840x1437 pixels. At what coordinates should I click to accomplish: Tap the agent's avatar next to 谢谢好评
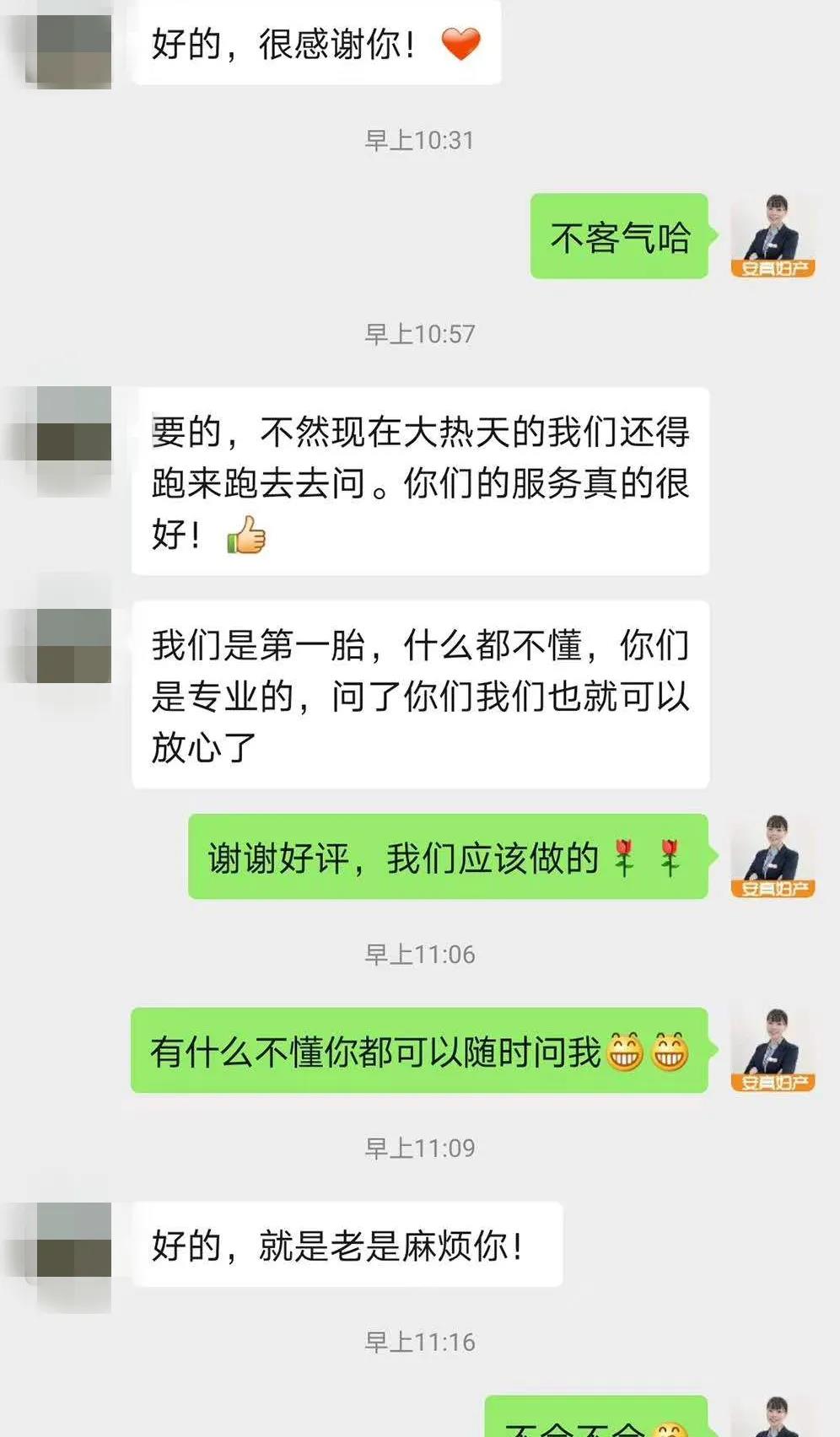(773, 856)
